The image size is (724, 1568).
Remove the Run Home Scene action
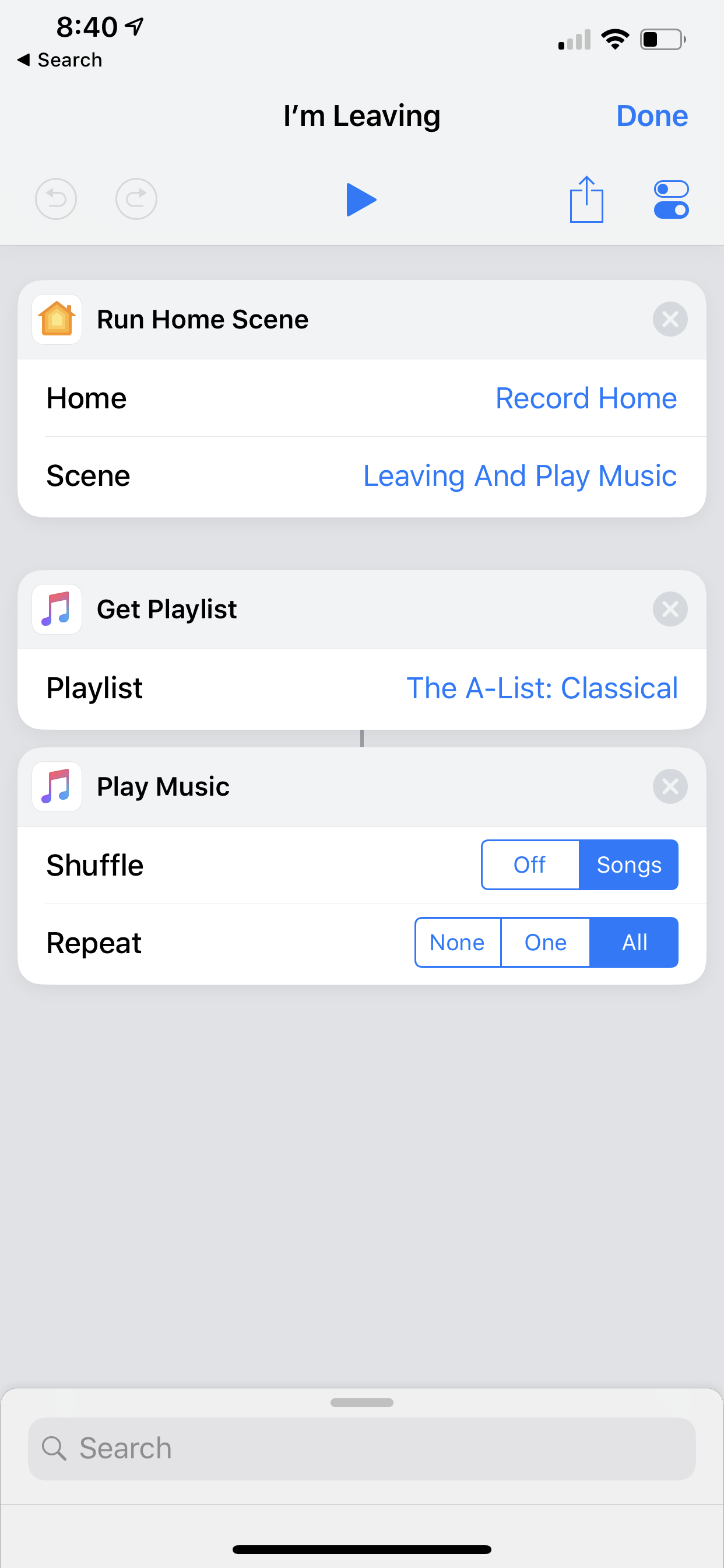[x=670, y=319]
